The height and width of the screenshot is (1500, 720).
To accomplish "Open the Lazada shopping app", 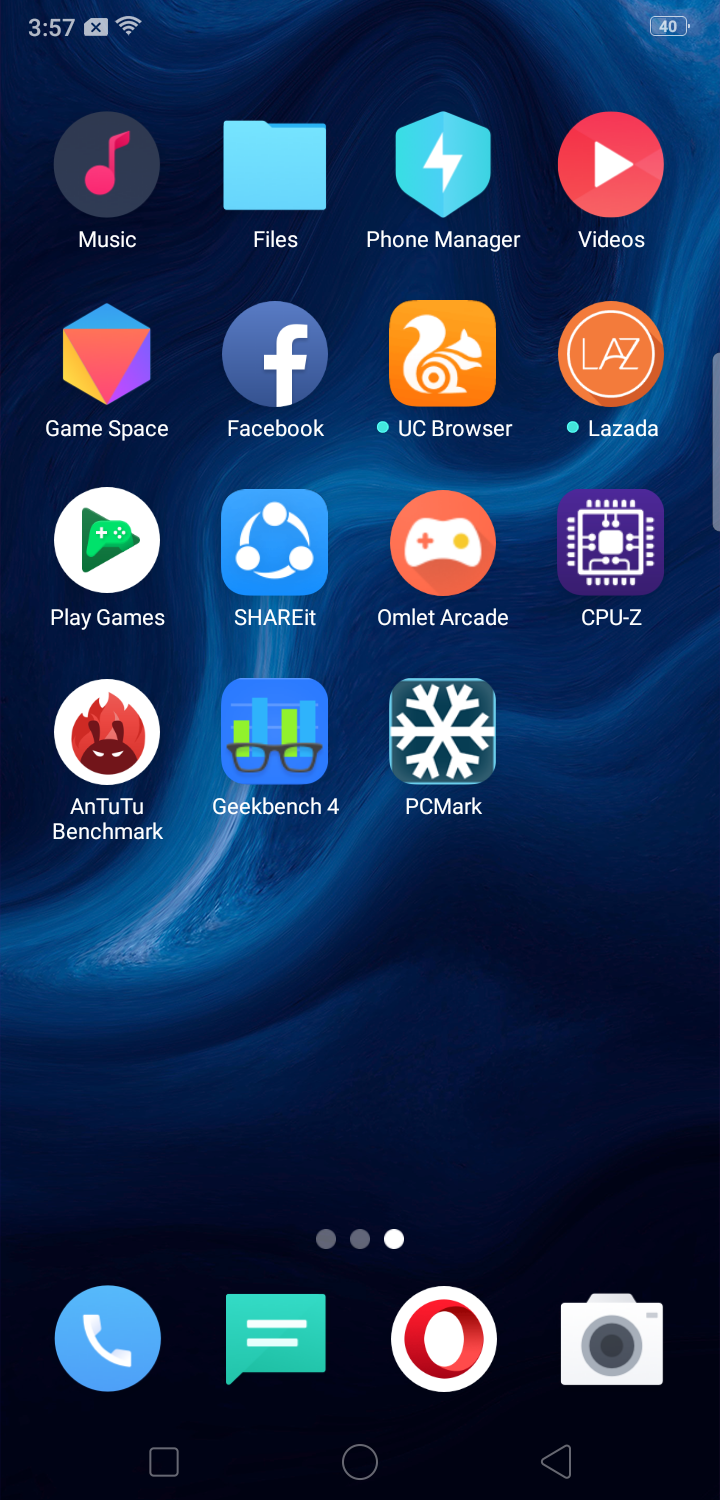I will pos(611,354).
